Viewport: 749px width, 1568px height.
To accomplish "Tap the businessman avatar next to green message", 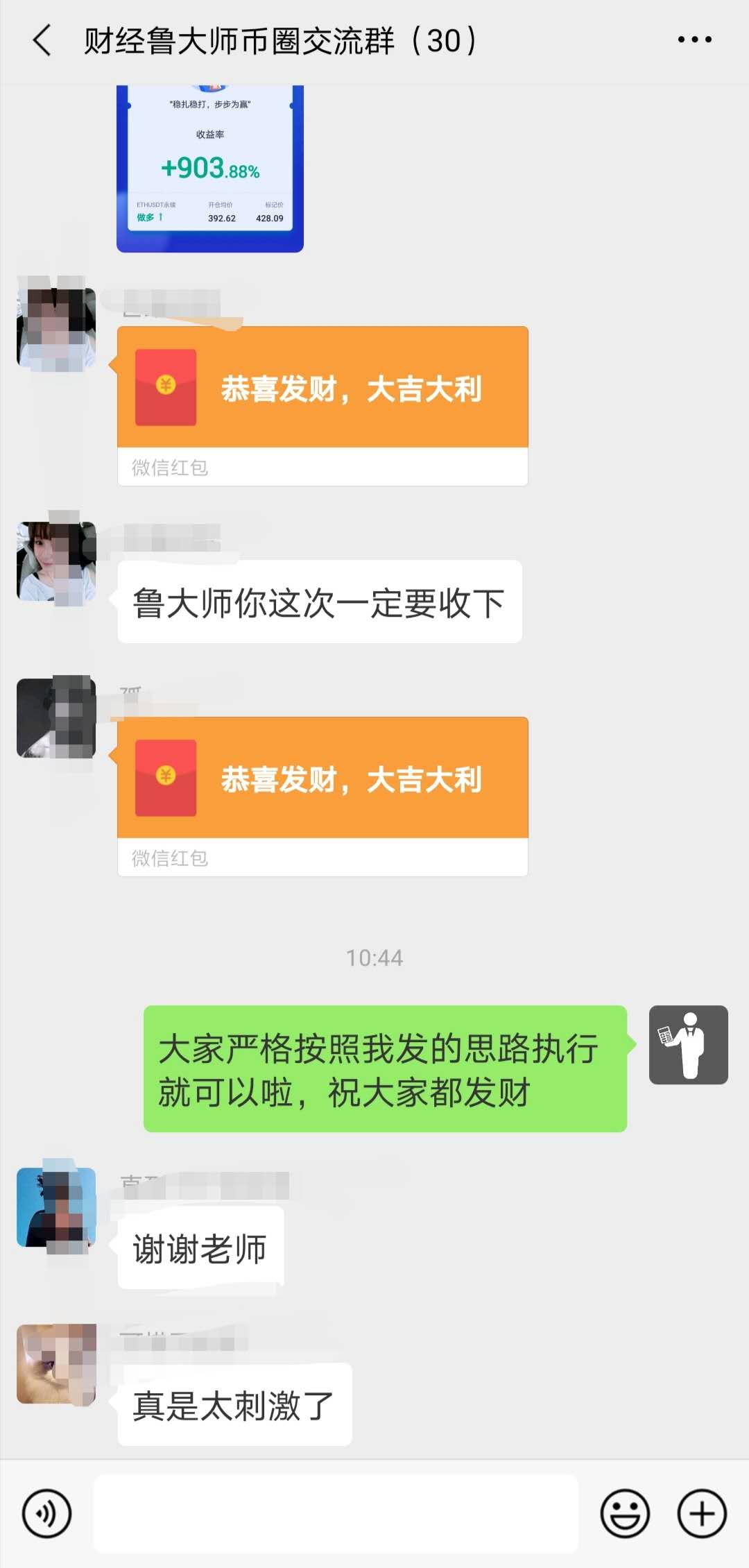I will (688, 1046).
